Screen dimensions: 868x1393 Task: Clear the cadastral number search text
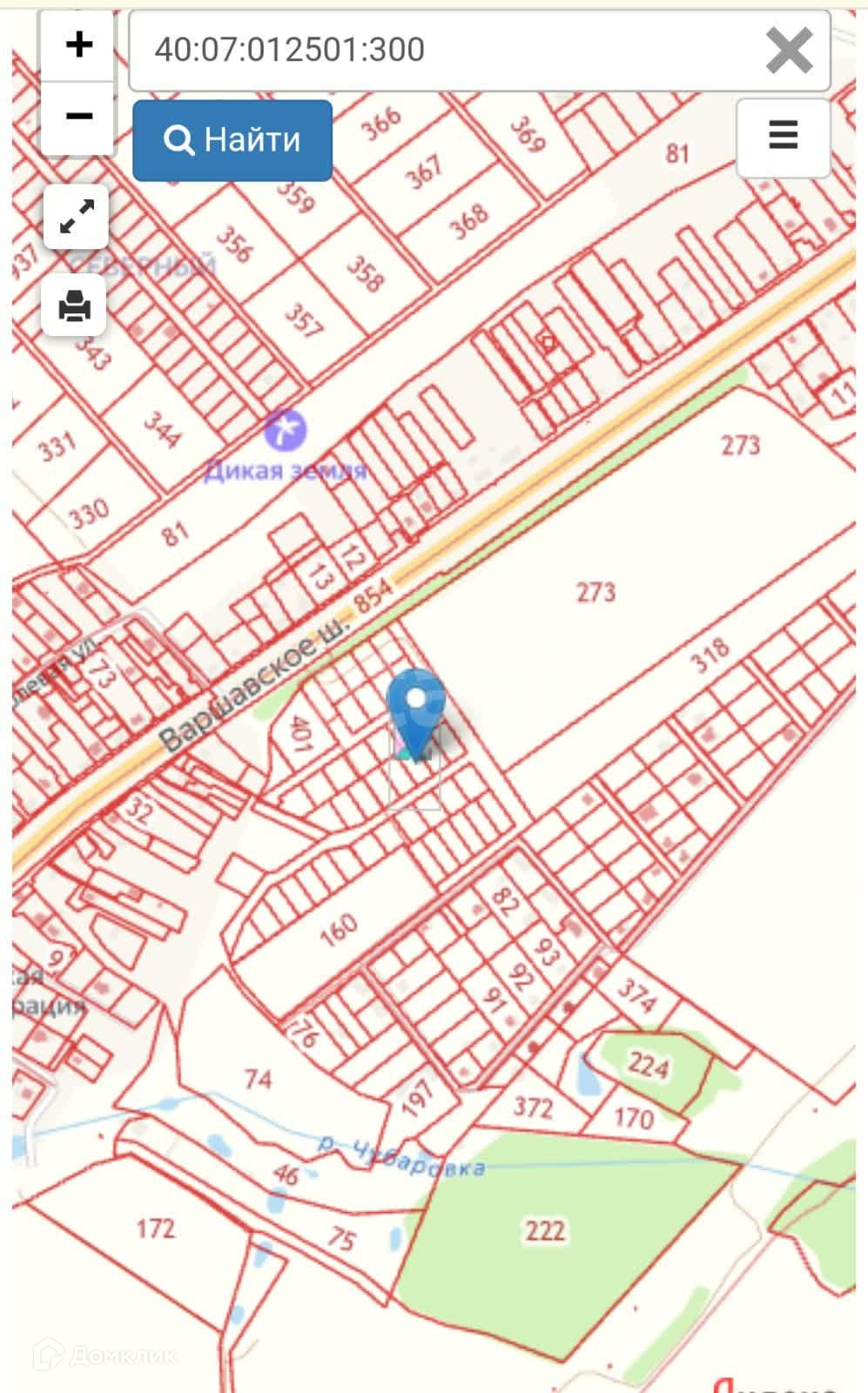click(x=789, y=50)
